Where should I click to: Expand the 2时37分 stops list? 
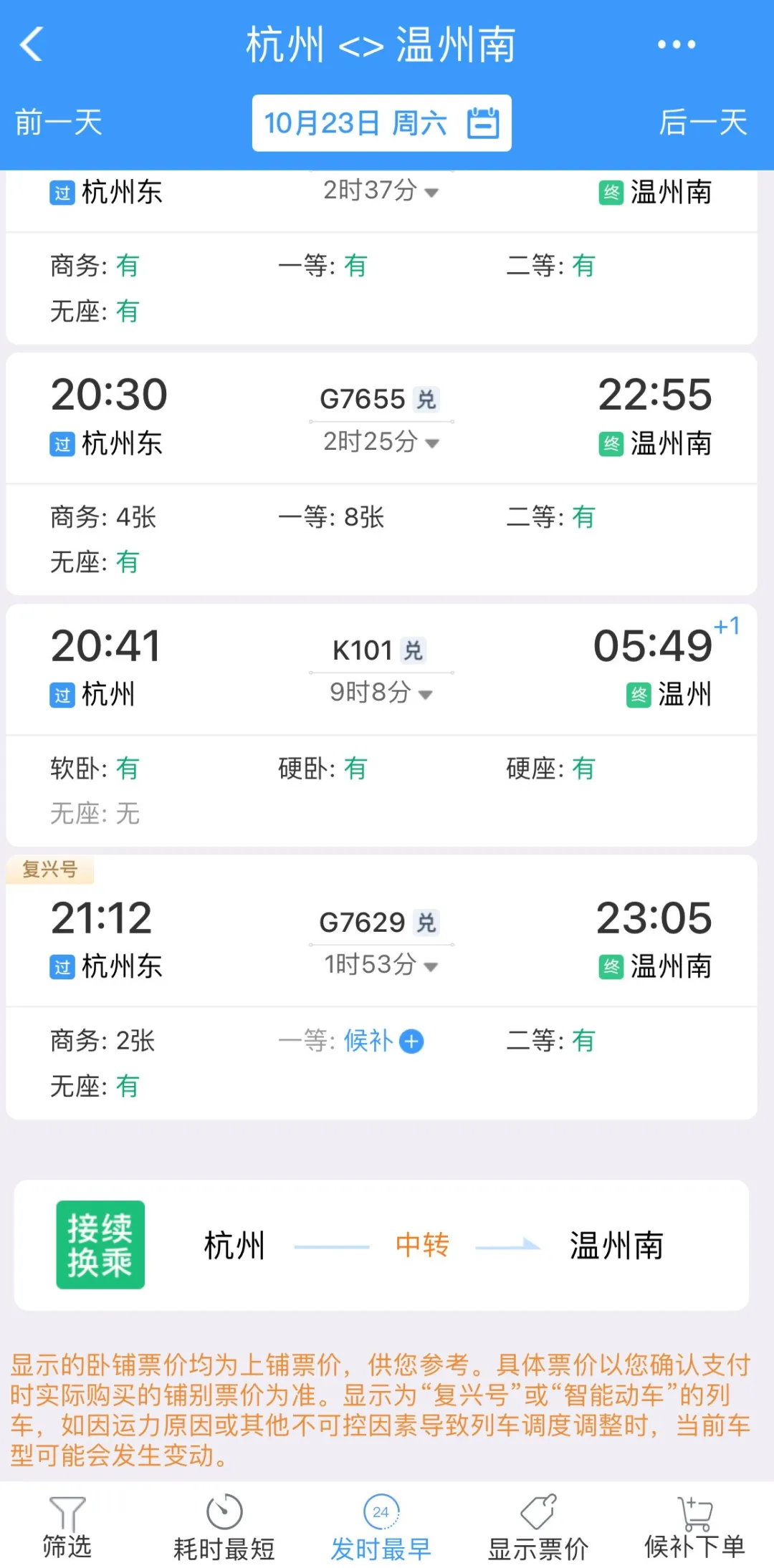381,191
